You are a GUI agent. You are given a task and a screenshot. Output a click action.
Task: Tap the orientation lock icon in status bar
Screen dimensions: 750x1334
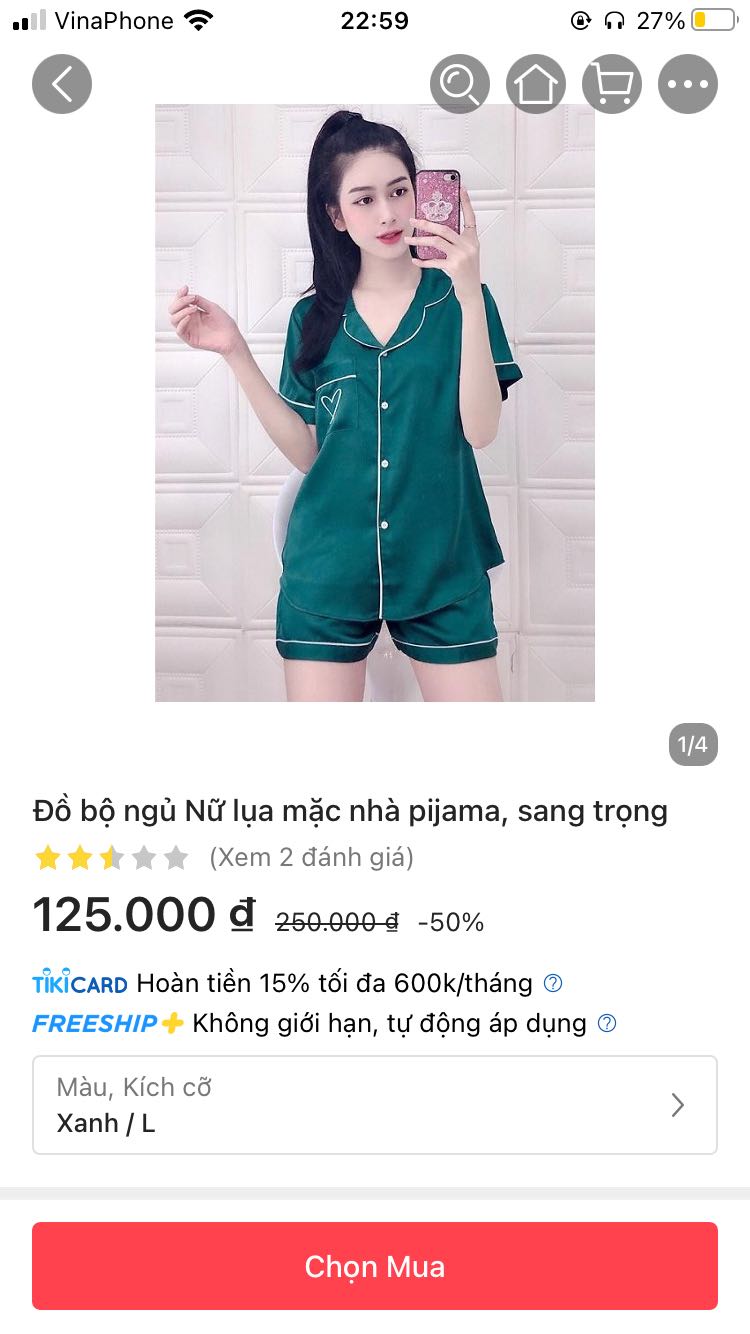pyautogui.click(x=581, y=20)
